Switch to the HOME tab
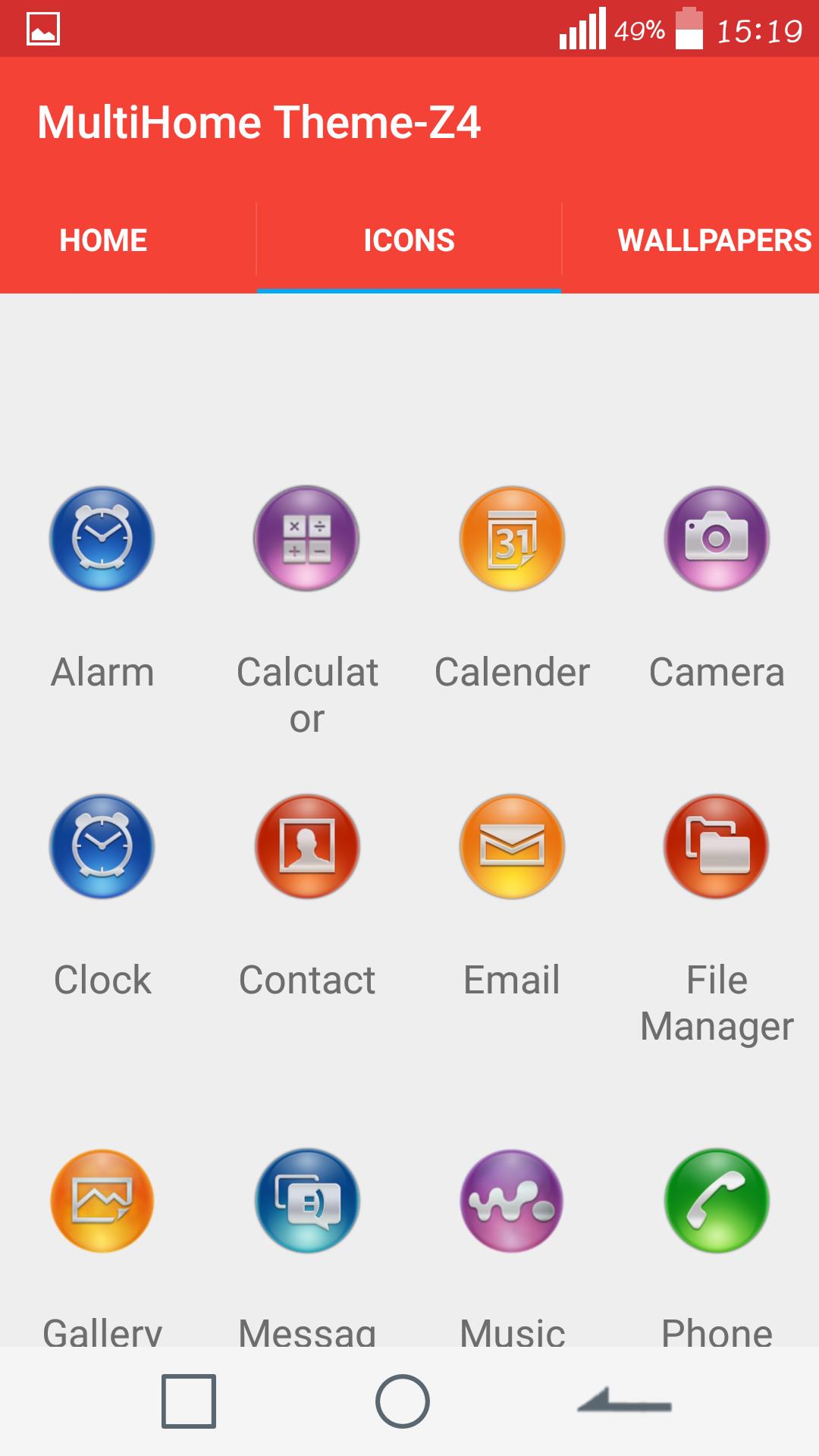819x1456 pixels. pyautogui.click(x=102, y=240)
